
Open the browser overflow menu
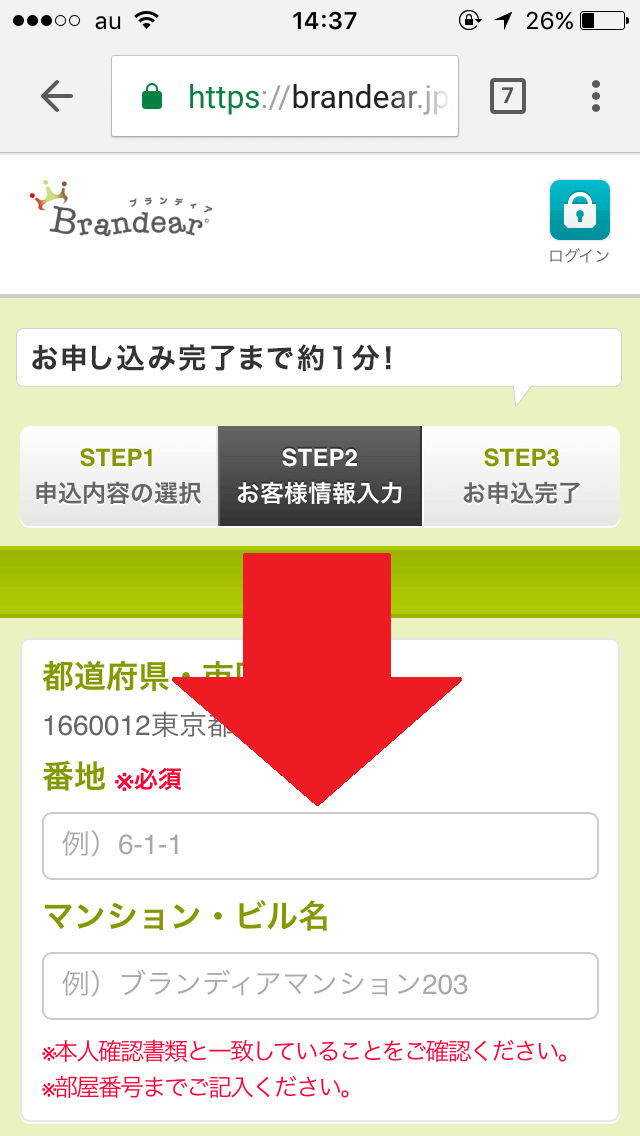(596, 96)
